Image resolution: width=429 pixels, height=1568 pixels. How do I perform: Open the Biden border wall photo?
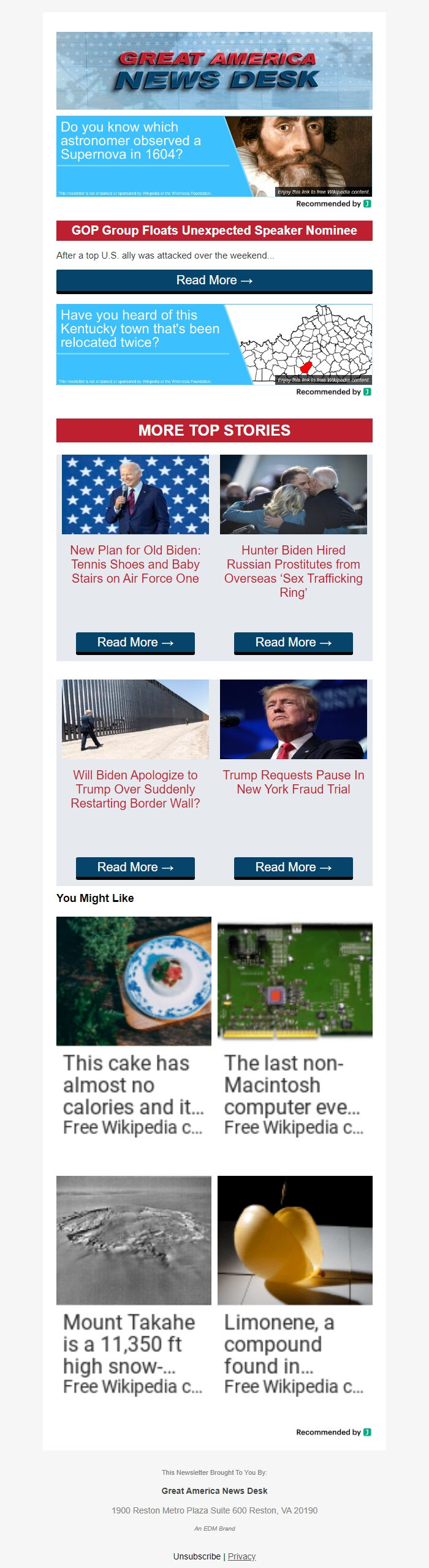(x=135, y=719)
